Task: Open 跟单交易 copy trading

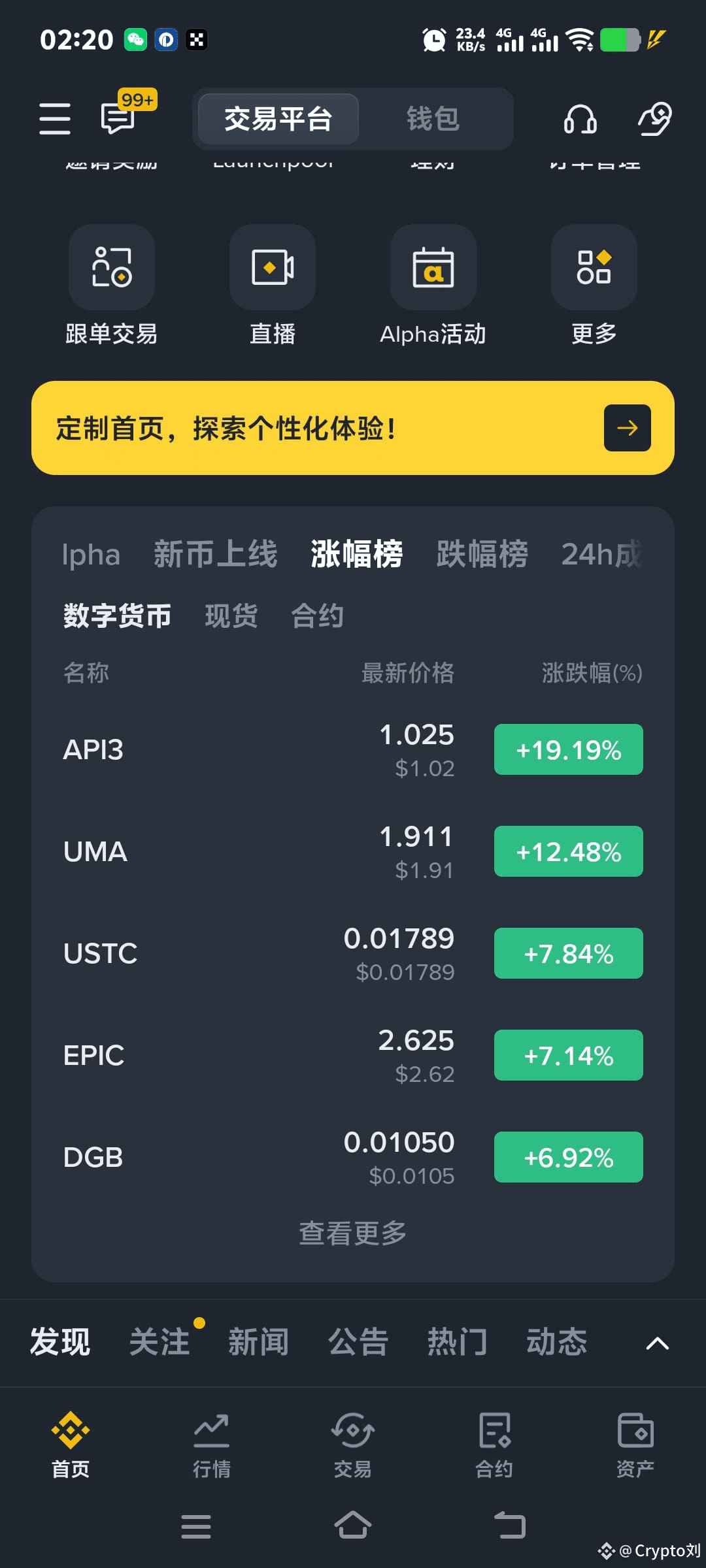Action: tap(111, 286)
